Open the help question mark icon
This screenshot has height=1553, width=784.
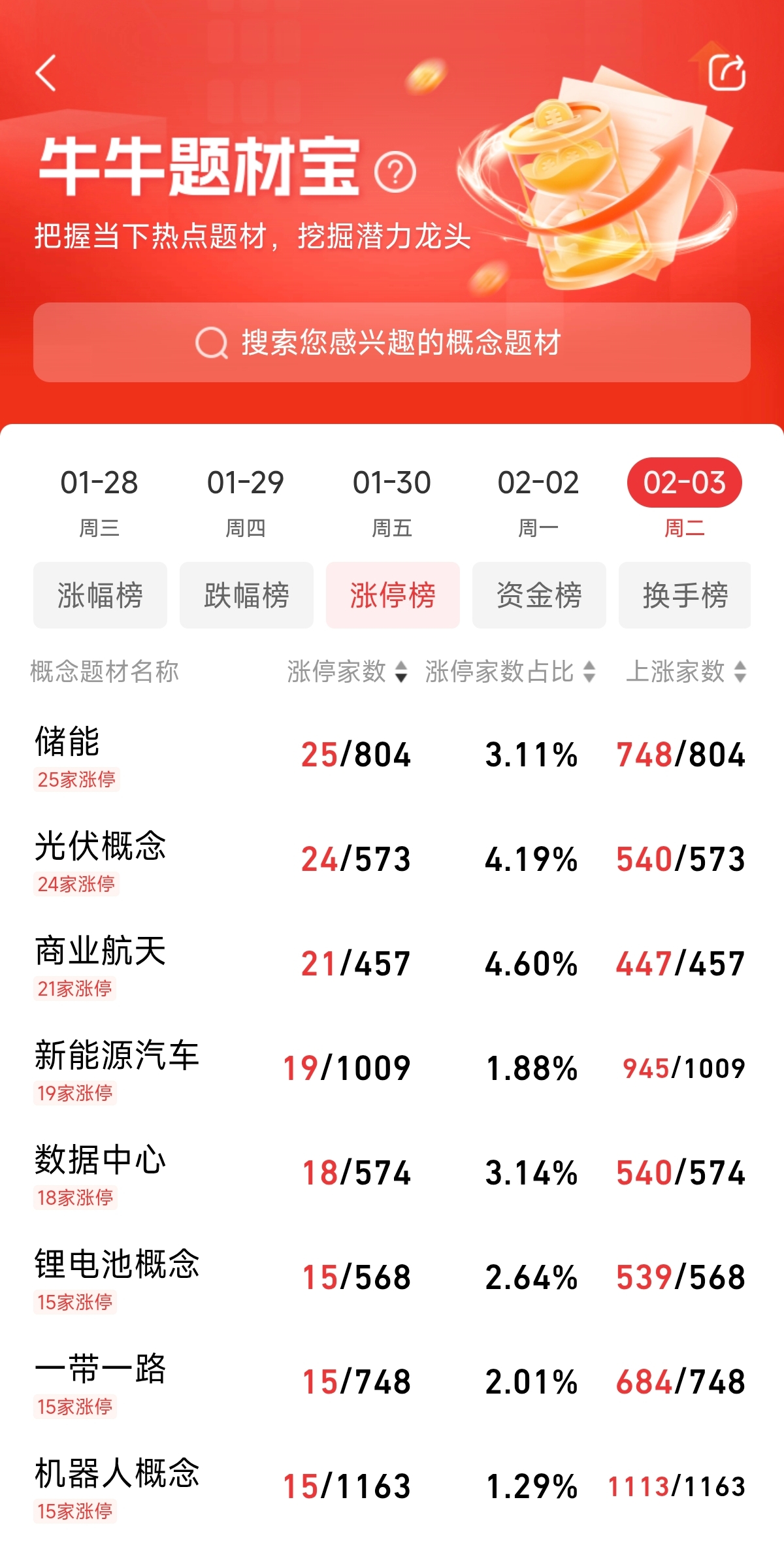pos(395,172)
